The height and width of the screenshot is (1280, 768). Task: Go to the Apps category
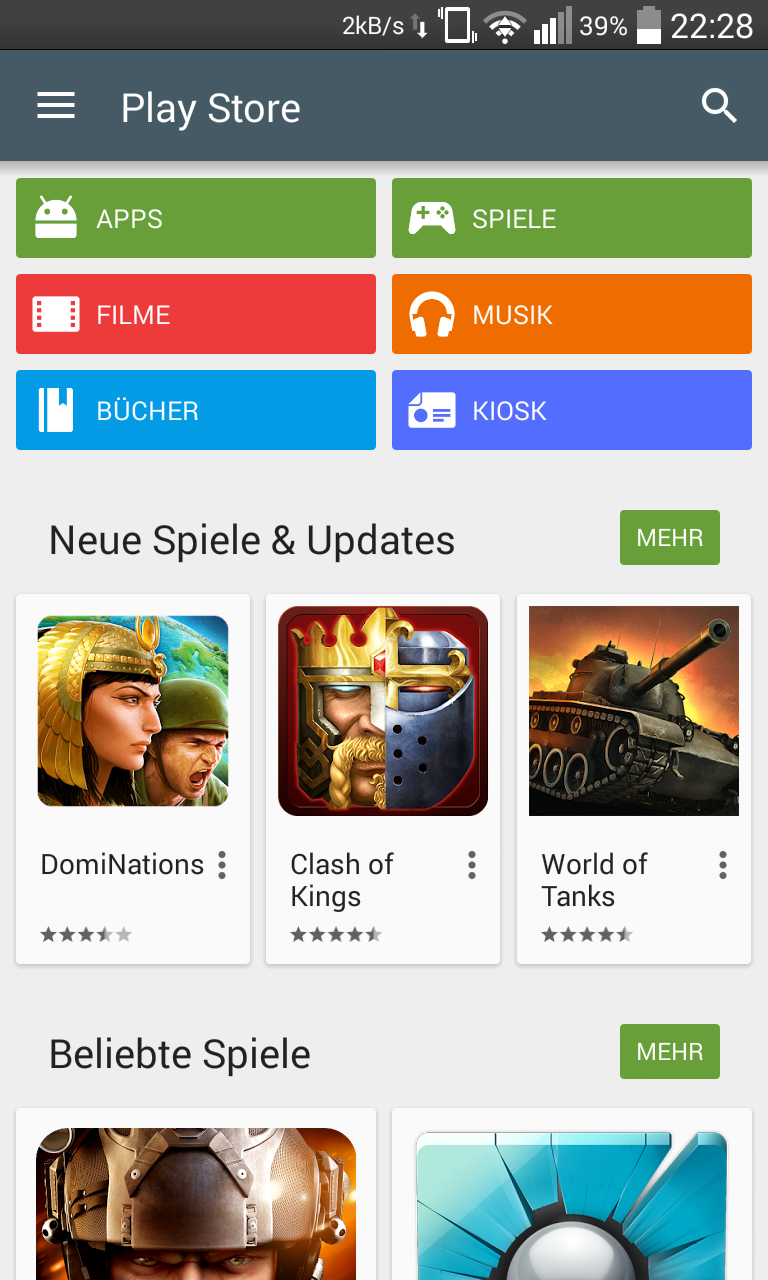196,218
